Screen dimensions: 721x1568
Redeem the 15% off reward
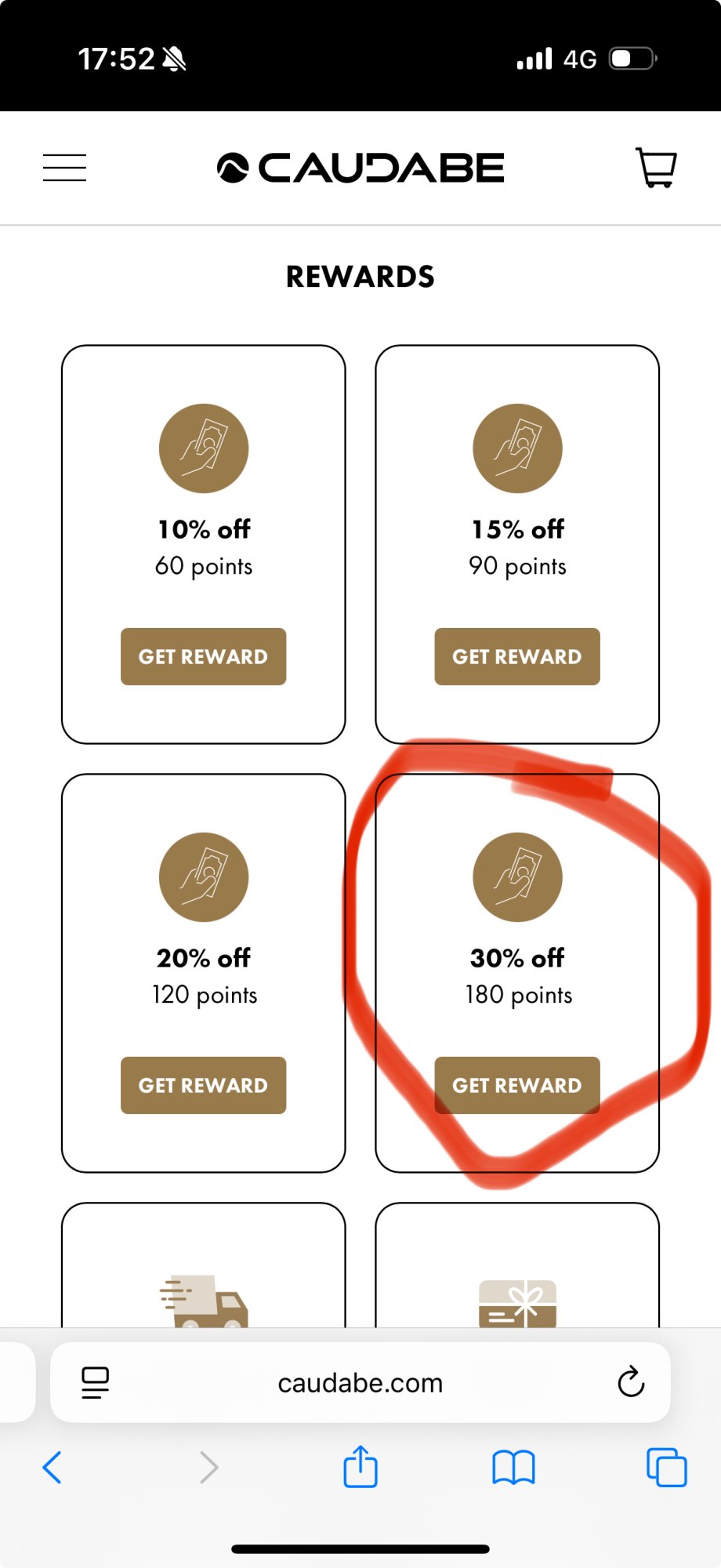(517, 656)
